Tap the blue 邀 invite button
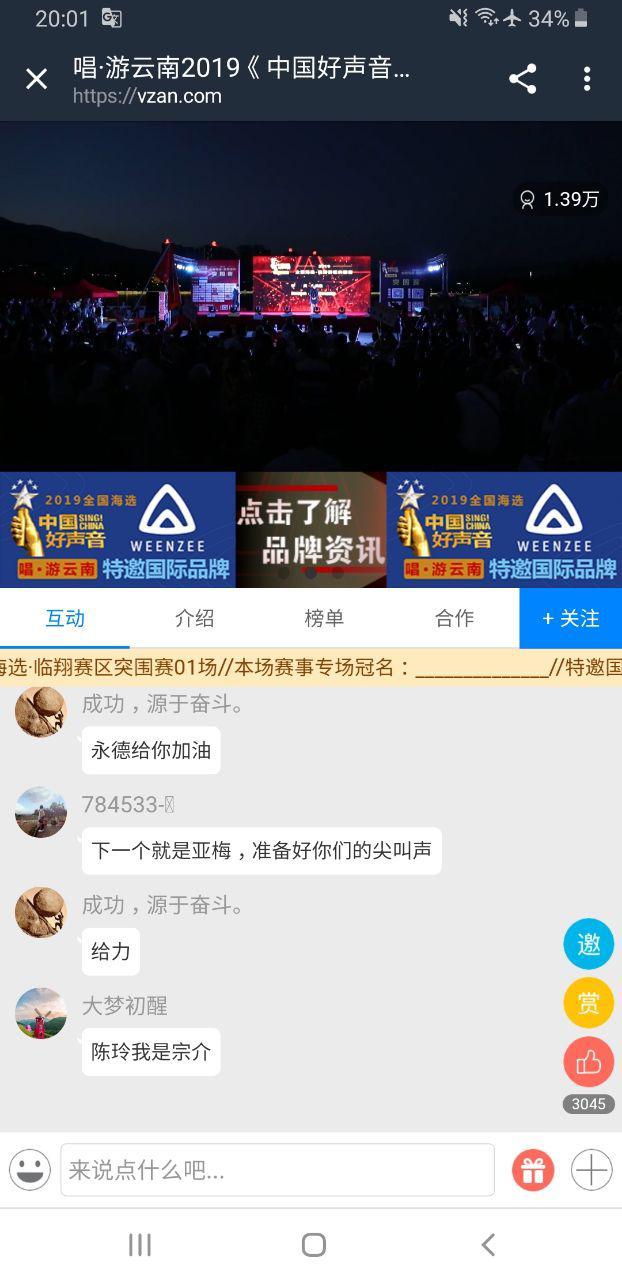The width and height of the screenshot is (622, 1280). [588, 944]
